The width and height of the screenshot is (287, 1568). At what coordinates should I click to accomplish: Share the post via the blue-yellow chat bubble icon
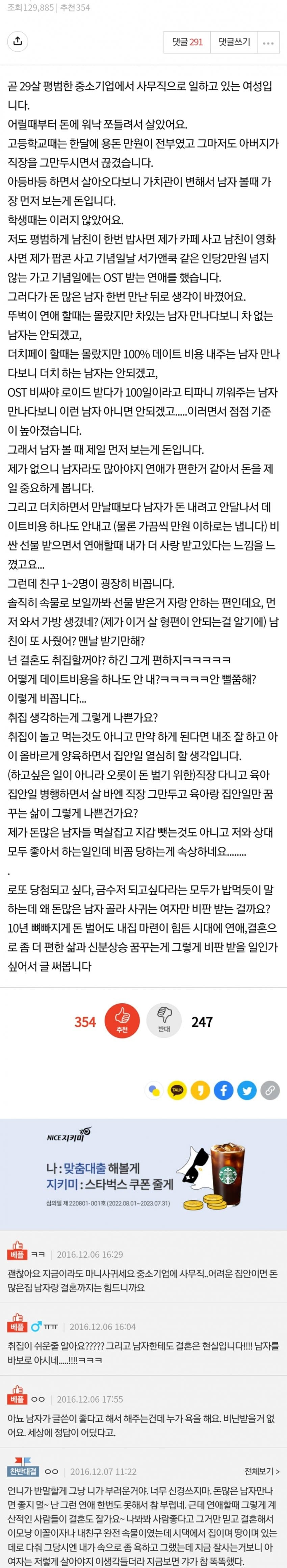[x=154, y=1089]
